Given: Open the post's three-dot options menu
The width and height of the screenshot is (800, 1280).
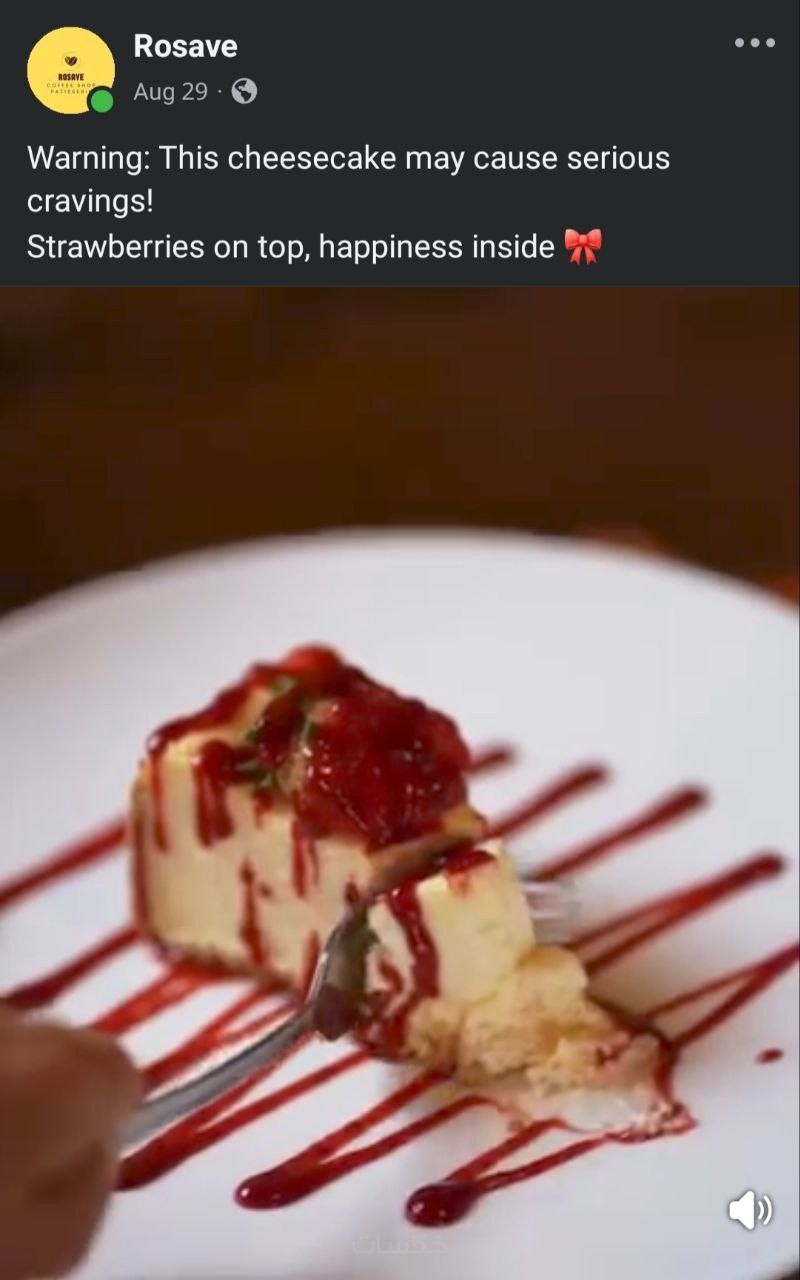Looking at the screenshot, I should [x=754, y=43].
